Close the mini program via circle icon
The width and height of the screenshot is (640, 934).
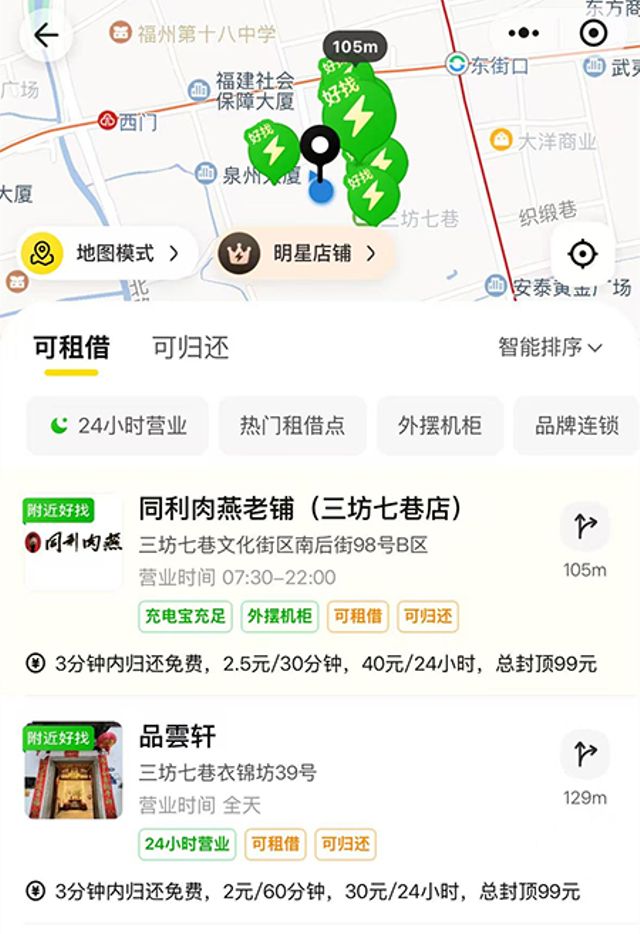pos(593,33)
